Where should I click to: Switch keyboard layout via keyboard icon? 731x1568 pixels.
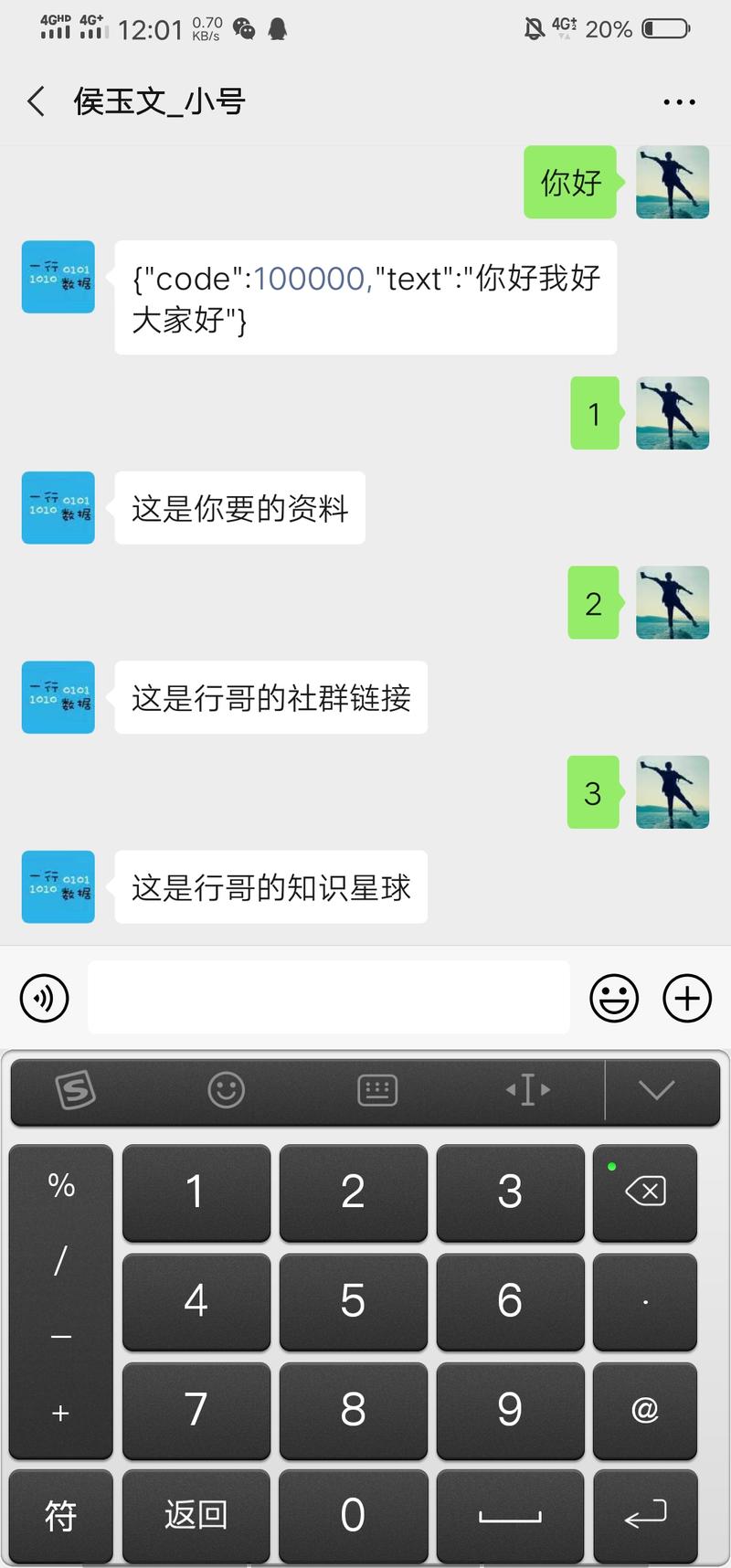[377, 1089]
